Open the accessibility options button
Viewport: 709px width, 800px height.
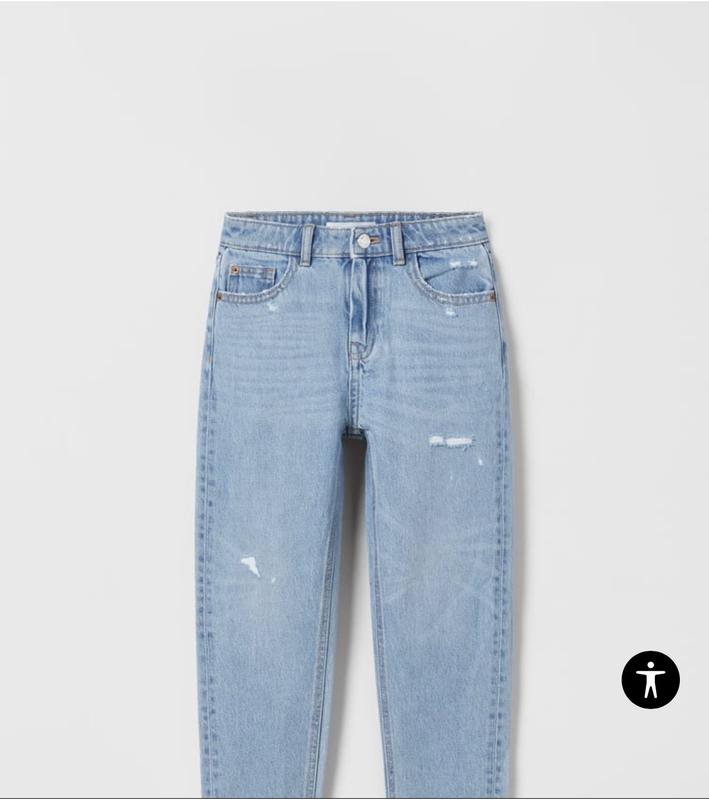click(650, 680)
